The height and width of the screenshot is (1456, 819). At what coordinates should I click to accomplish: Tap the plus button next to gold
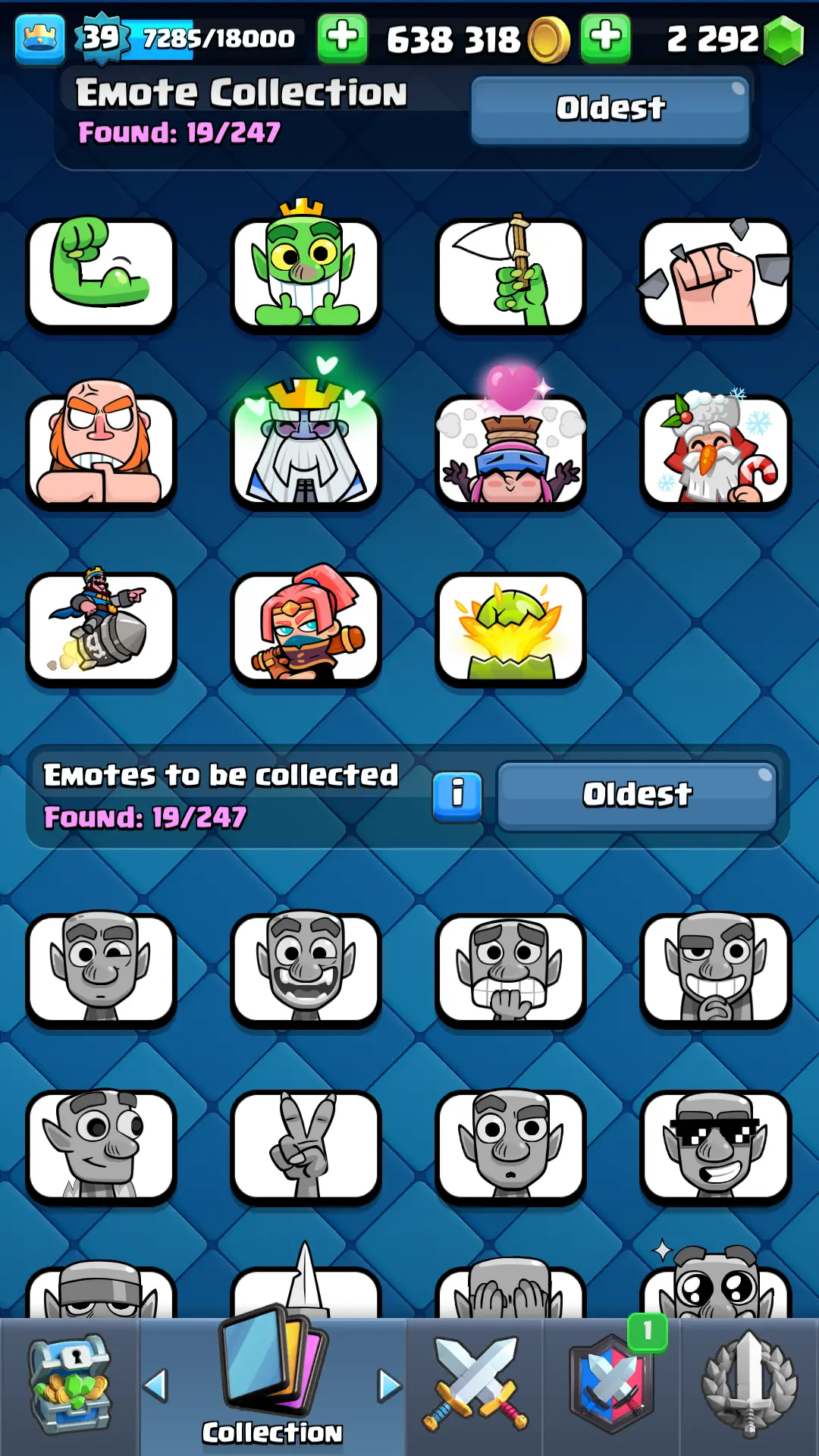click(x=342, y=38)
